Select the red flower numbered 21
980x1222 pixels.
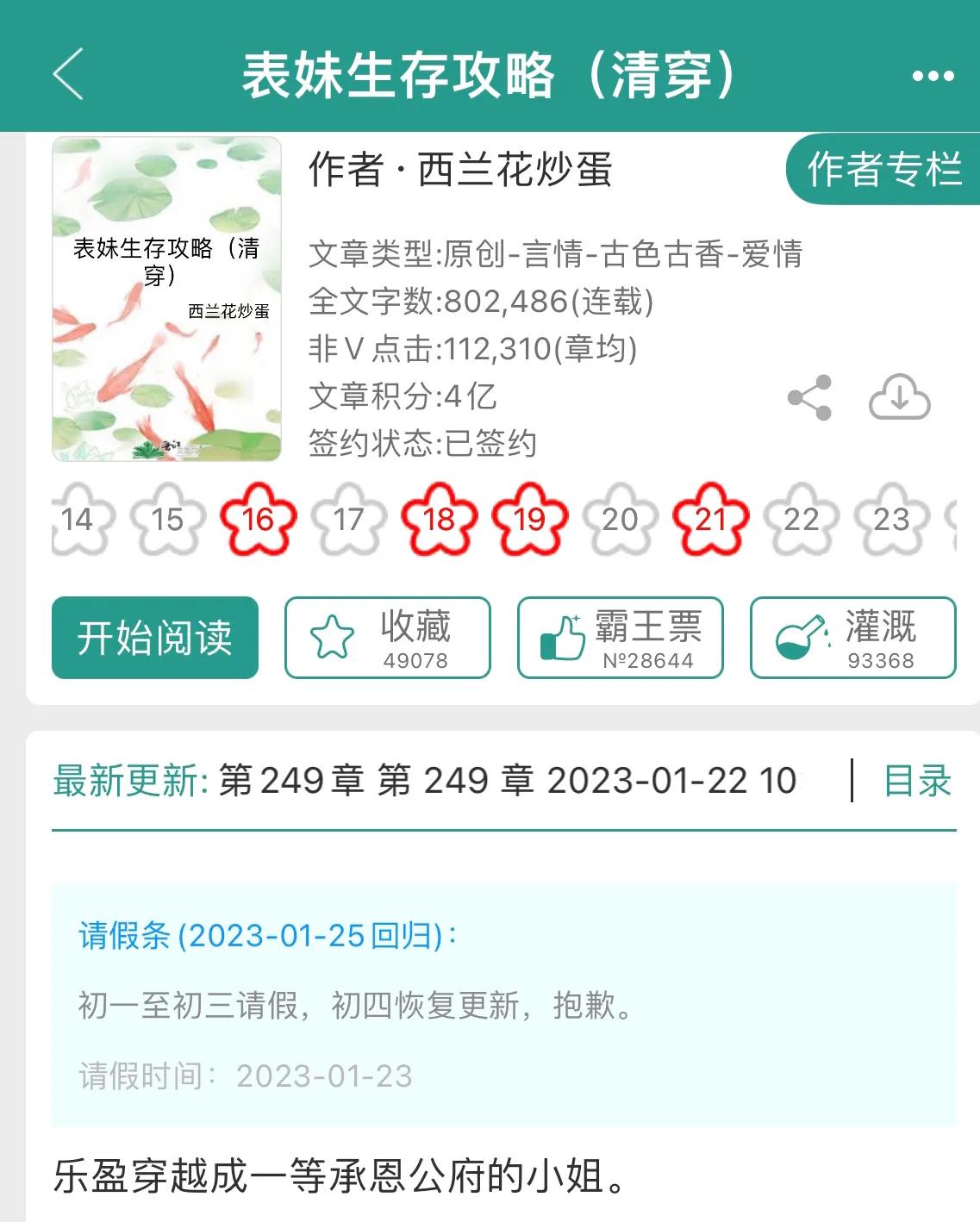tap(708, 520)
